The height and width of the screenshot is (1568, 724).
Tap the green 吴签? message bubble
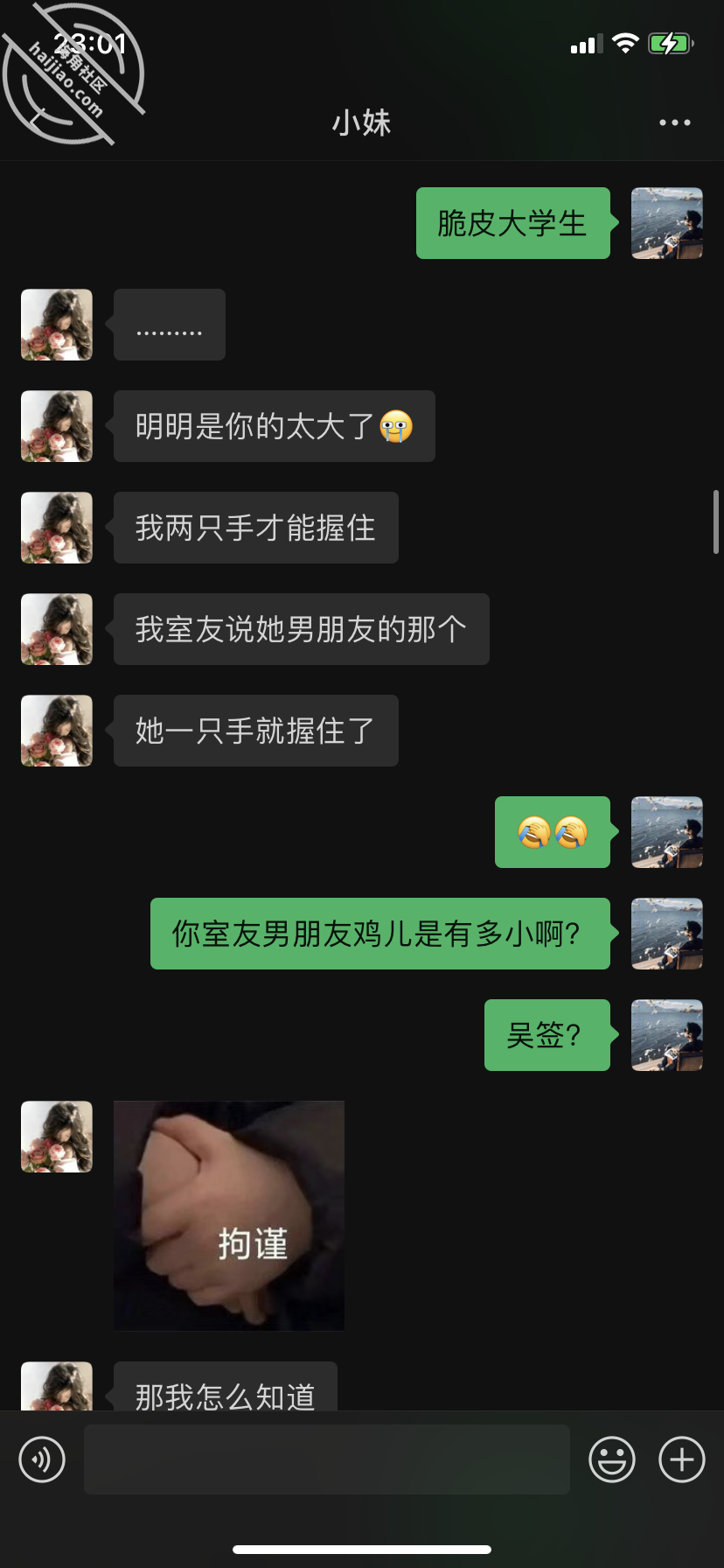point(546,1035)
